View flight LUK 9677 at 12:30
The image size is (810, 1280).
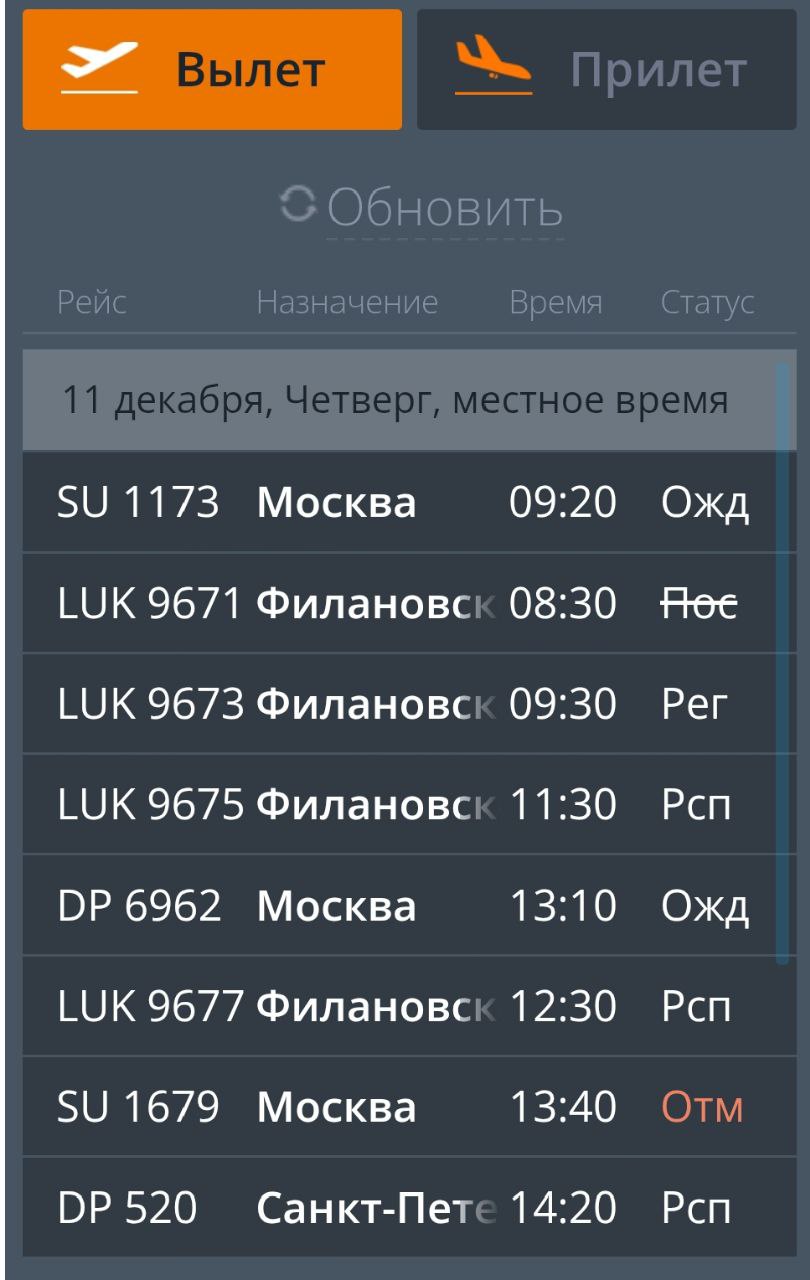[x=400, y=1007]
